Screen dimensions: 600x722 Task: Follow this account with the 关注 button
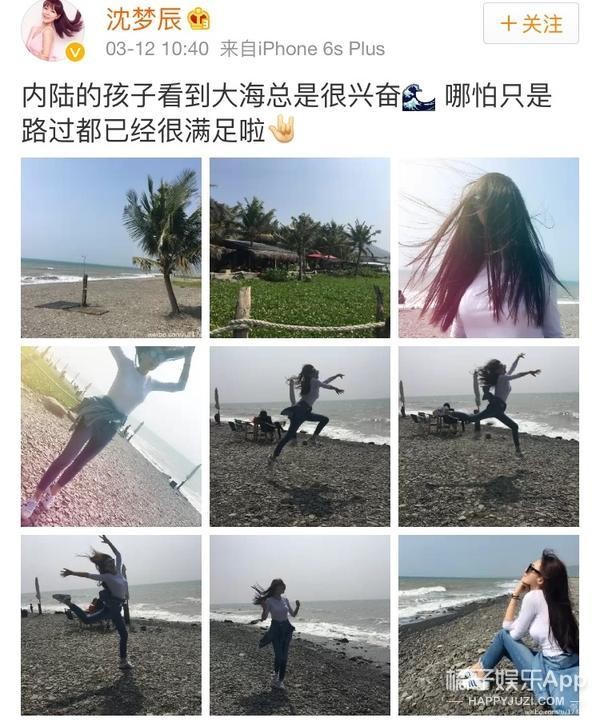coord(531,23)
